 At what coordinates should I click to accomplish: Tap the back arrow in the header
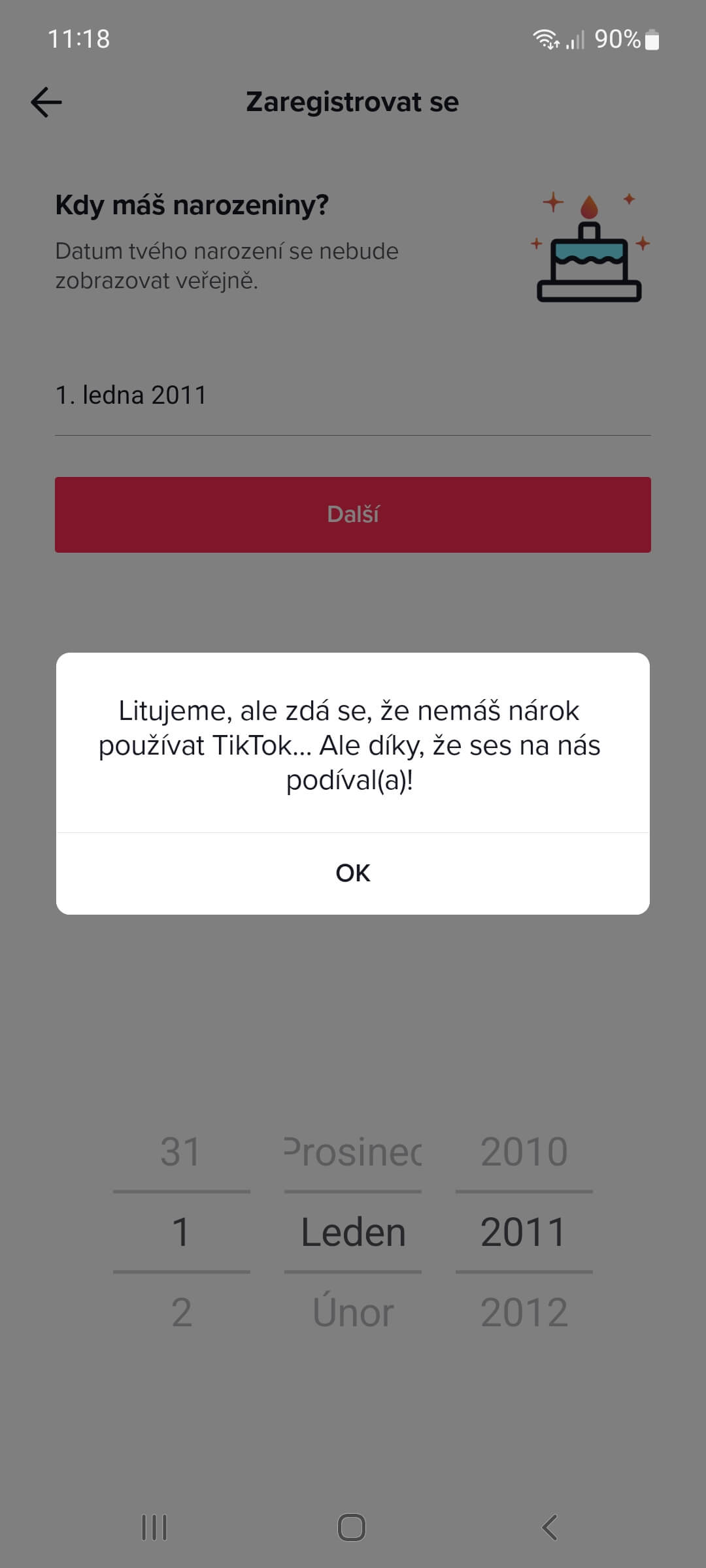pos(46,103)
